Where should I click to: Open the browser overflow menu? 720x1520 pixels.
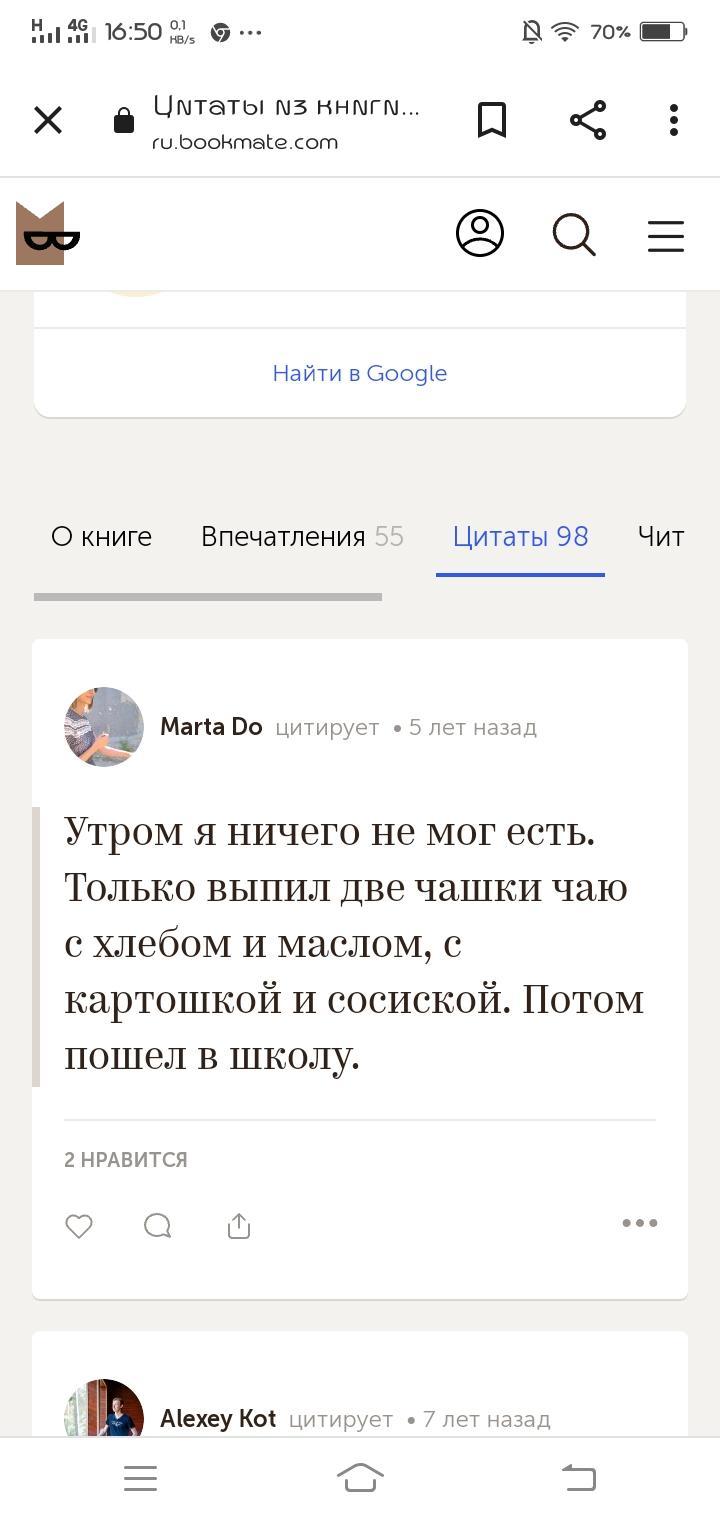pos(674,121)
